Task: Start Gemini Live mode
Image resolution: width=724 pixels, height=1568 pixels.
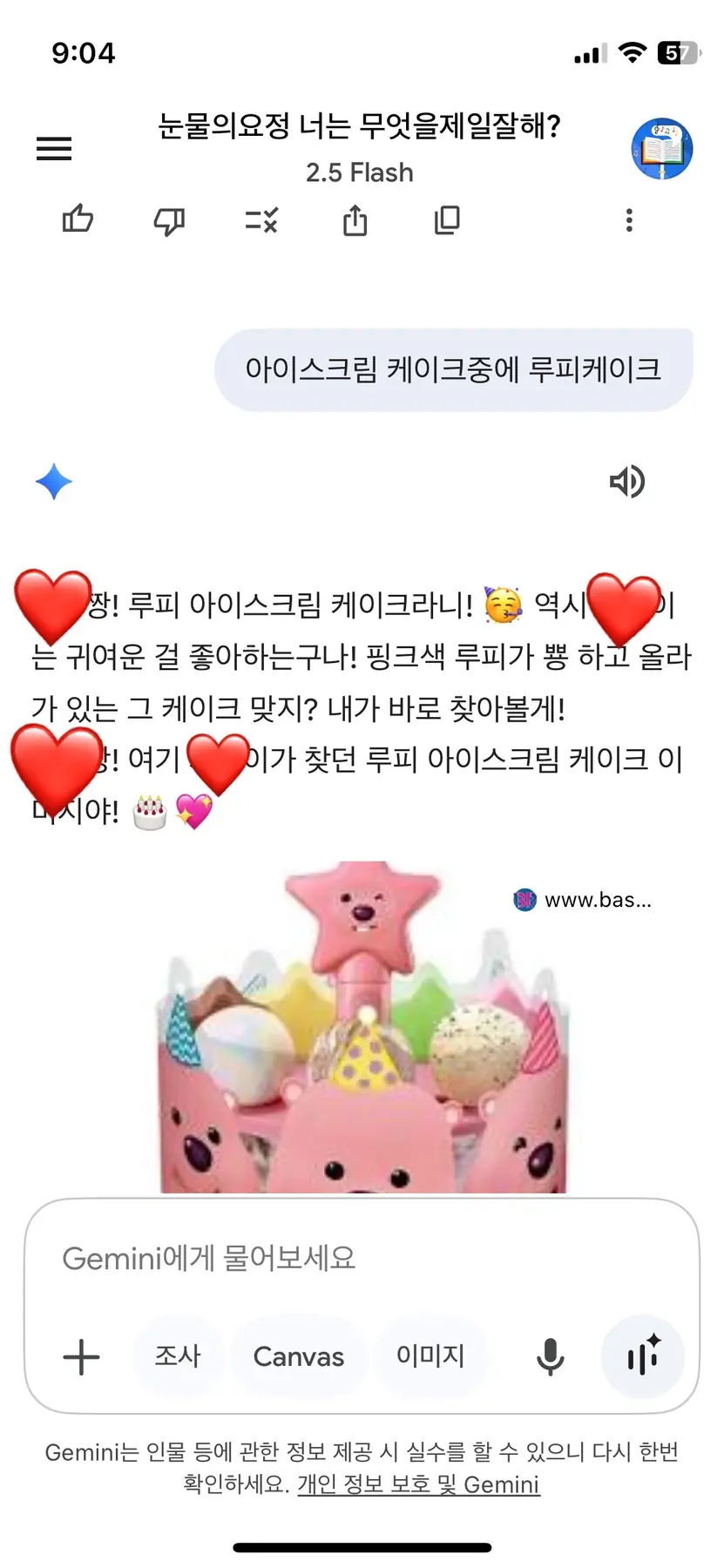Action: coord(643,1356)
